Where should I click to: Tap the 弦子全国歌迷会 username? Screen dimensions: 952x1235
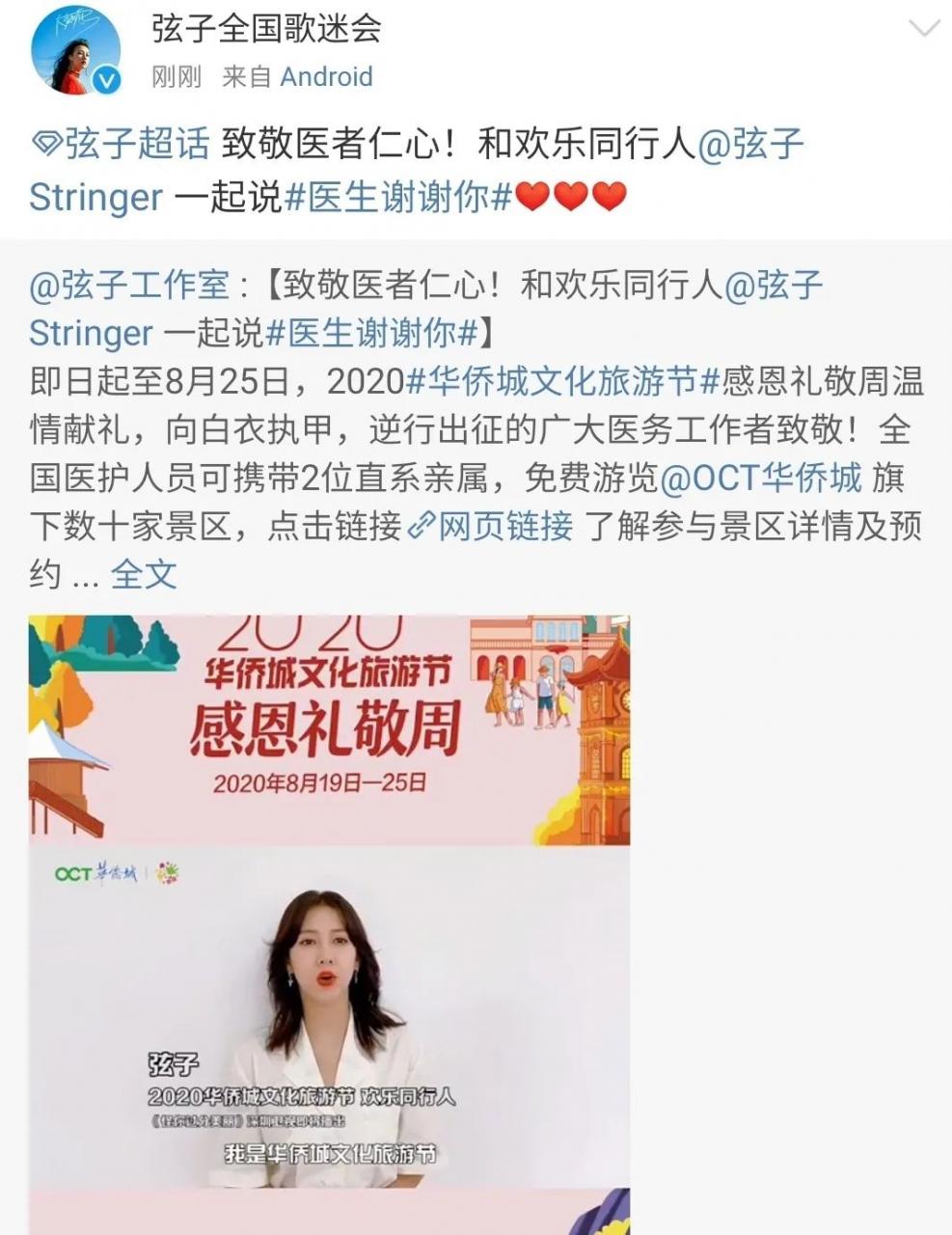coord(266,29)
